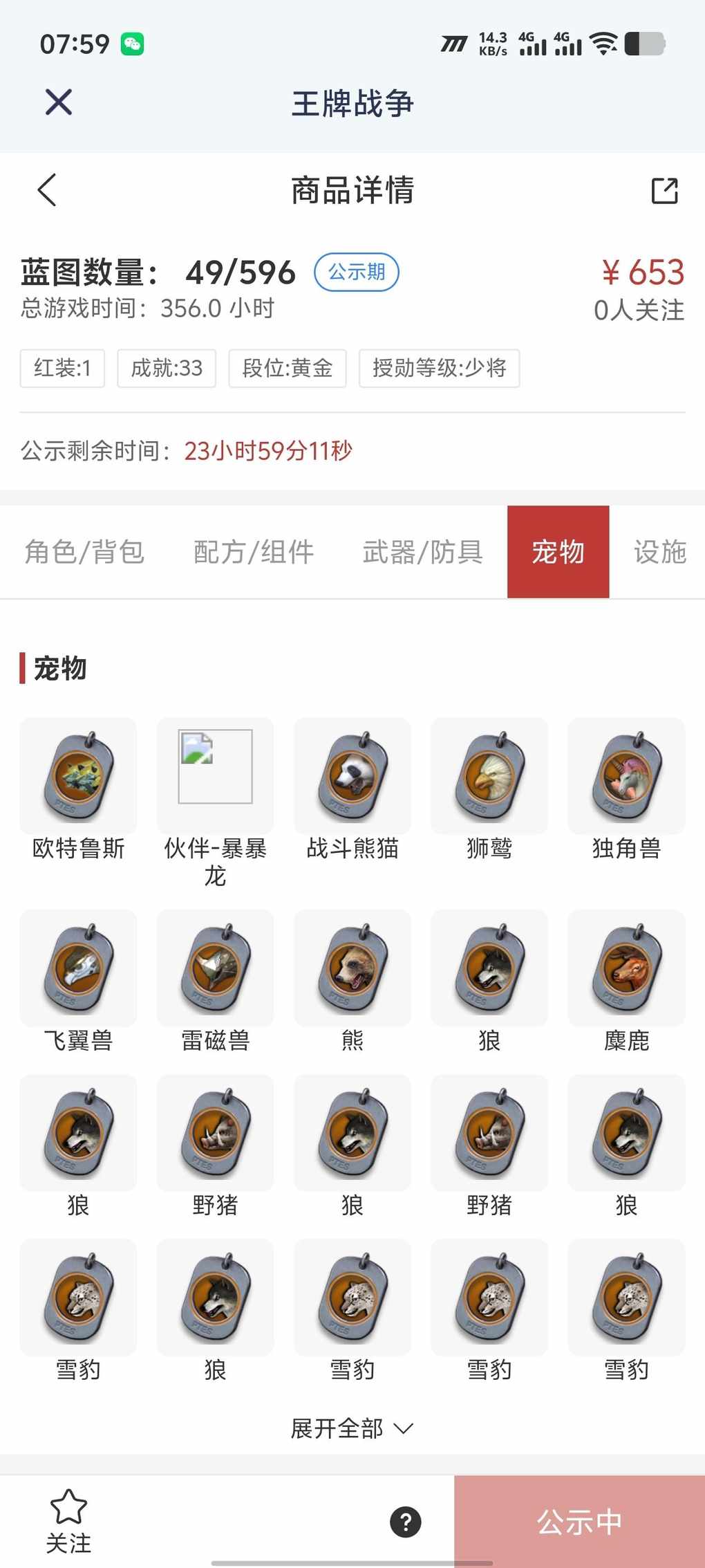705x1568 pixels.
Task: View the 麋鹿 pet item
Action: 626,968
